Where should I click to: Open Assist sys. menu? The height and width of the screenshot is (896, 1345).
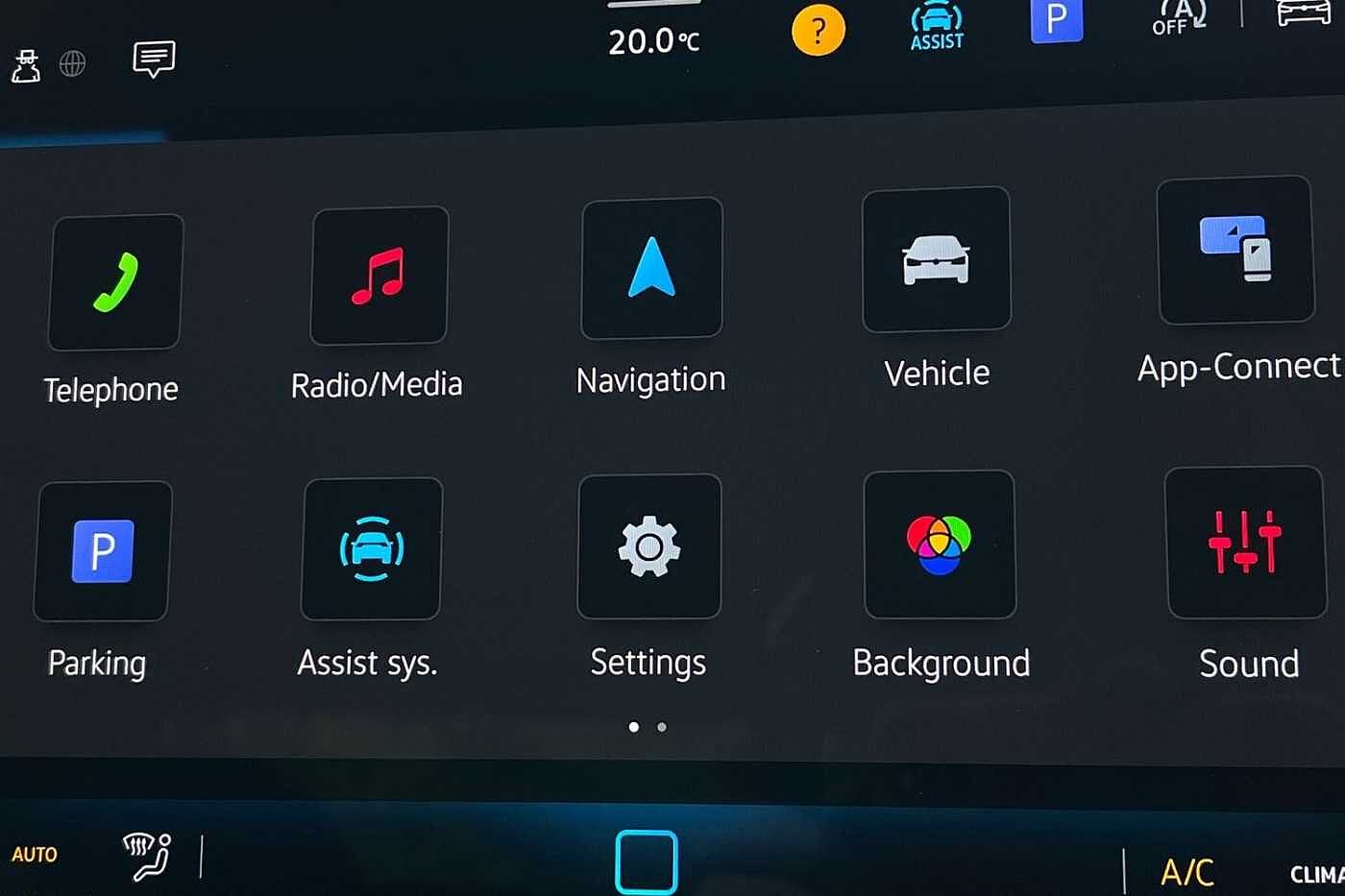coord(372,548)
